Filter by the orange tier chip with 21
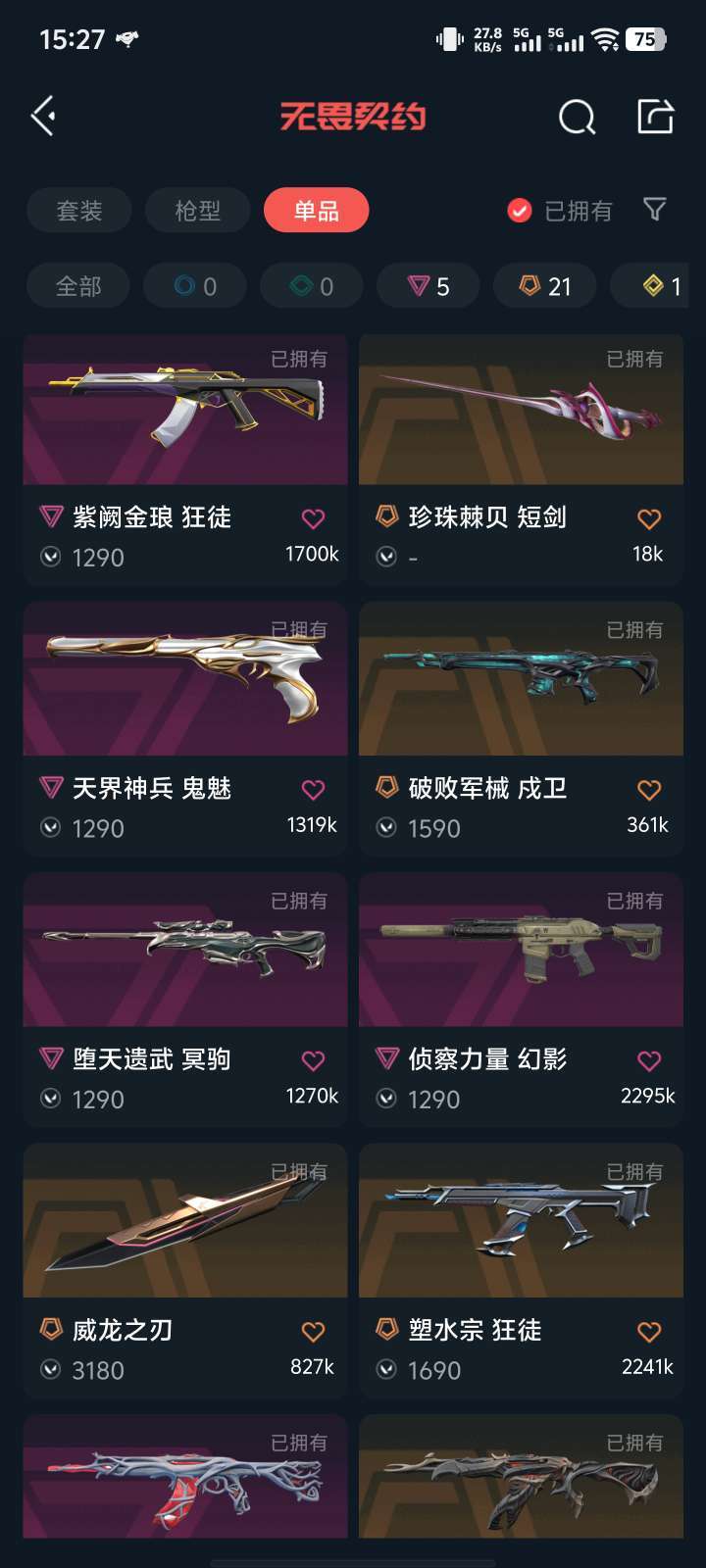706x1568 pixels. (x=545, y=286)
